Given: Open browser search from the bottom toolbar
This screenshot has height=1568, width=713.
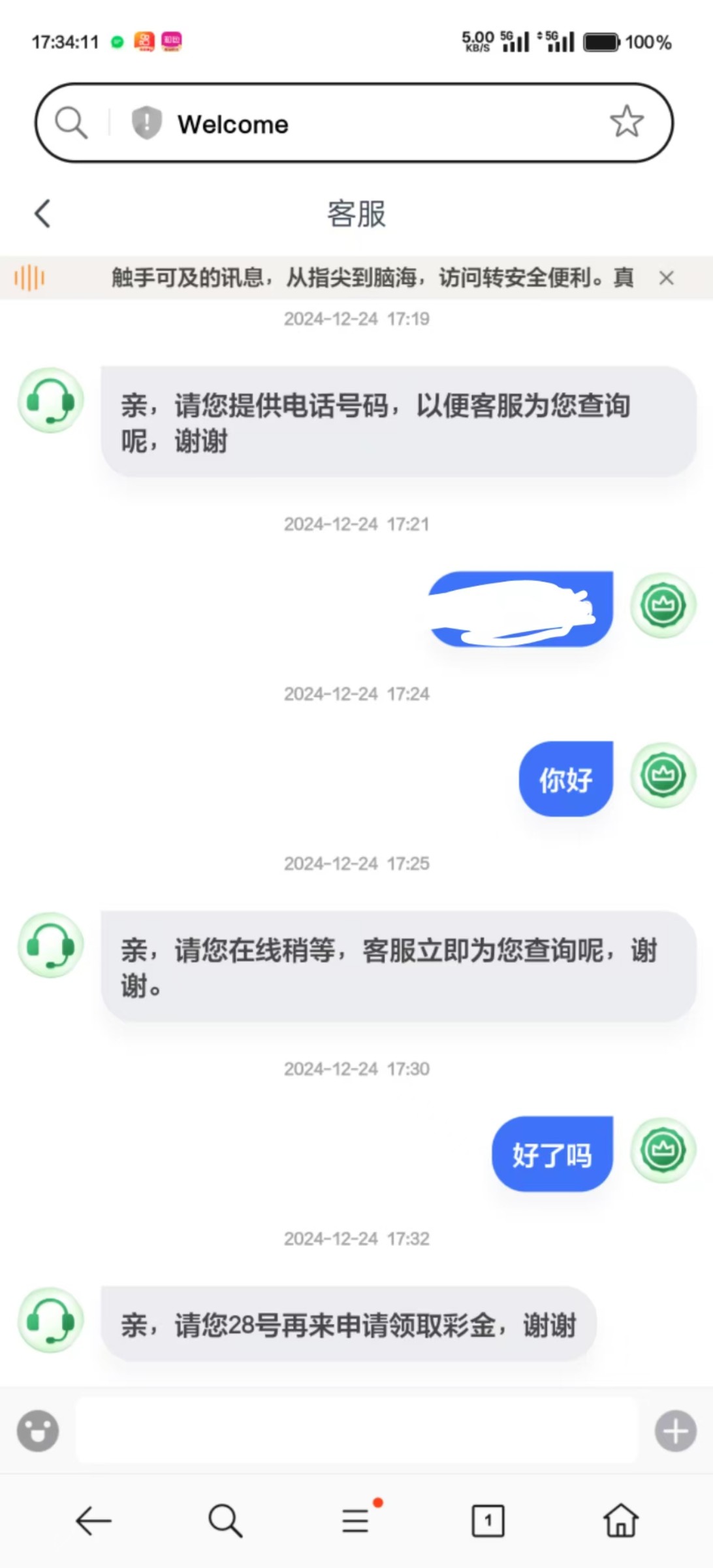Looking at the screenshot, I should 225,1521.
